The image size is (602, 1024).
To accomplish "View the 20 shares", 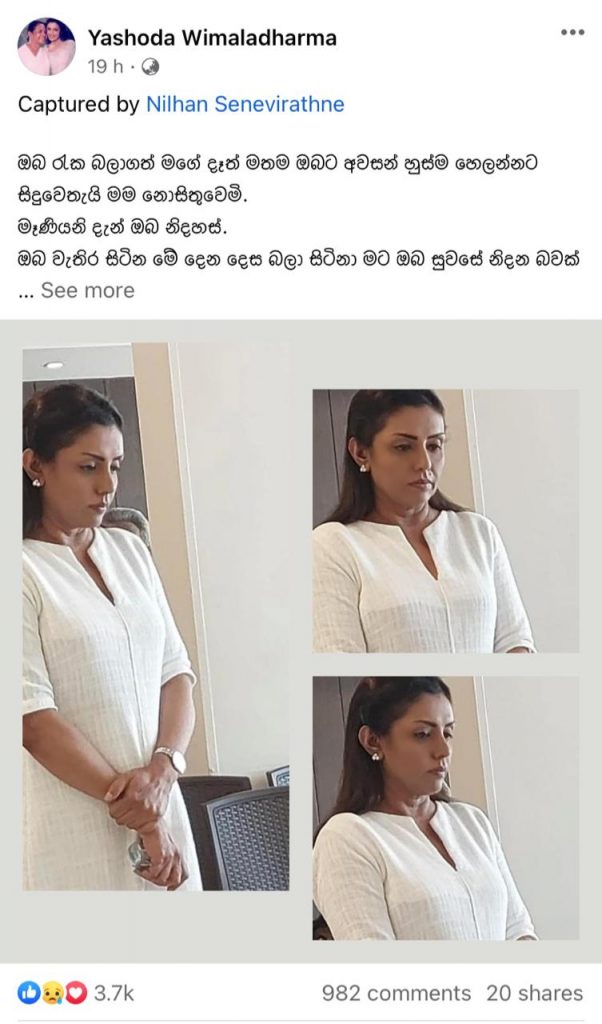I will [534, 993].
